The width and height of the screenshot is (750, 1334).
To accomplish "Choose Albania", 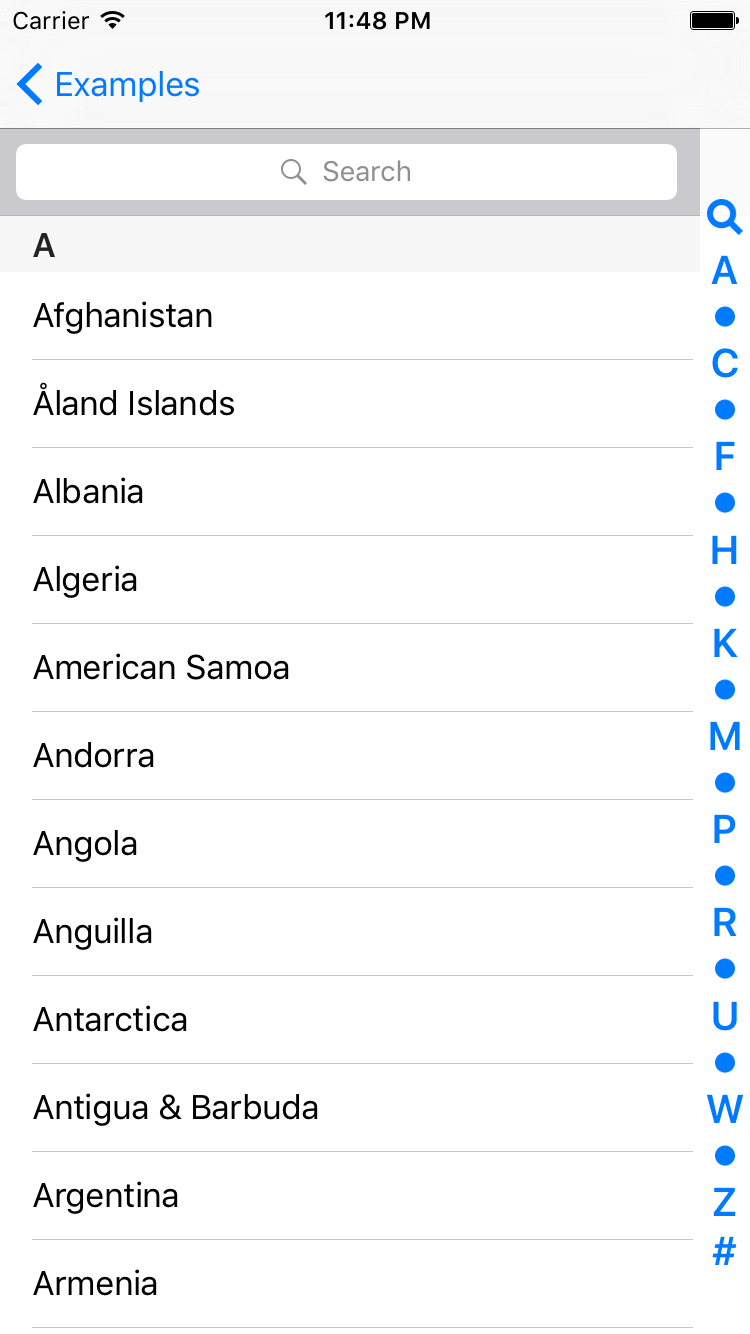I will click(x=350, y=492).
